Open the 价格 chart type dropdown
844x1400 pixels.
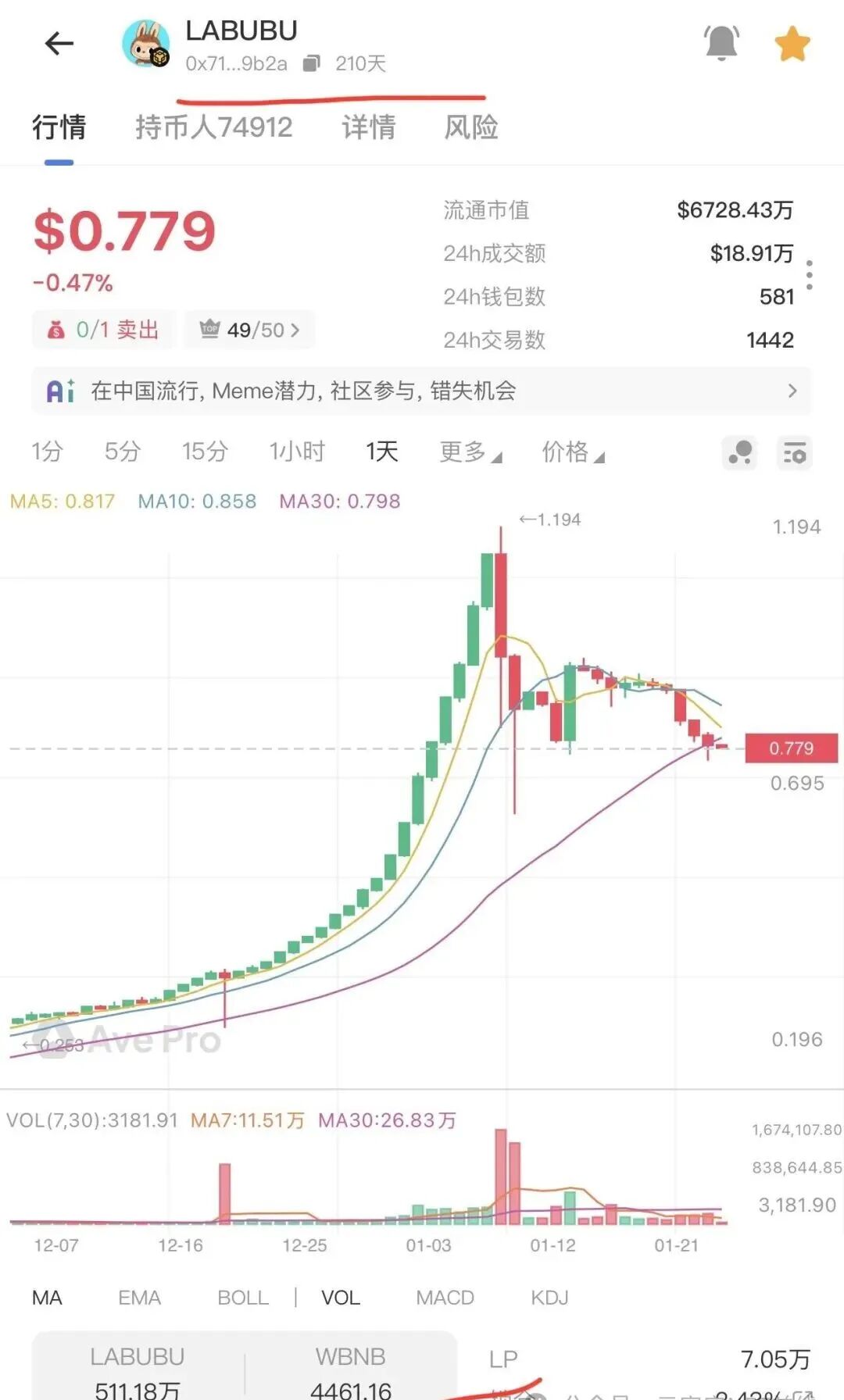point(570,453)
